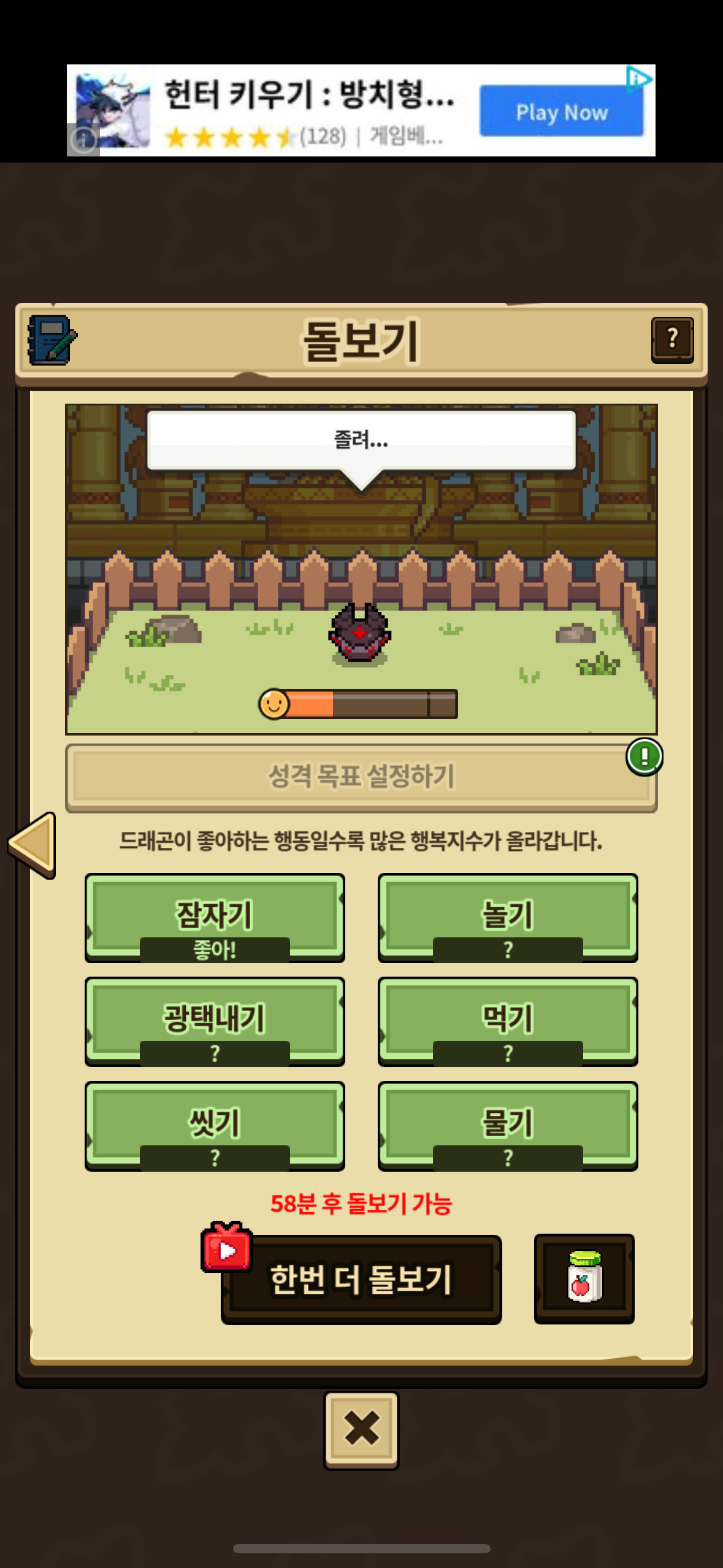This screenshot has height=1568, width=723.
Task: Use the apple jar item button
Action: (x=584, y=1278)
